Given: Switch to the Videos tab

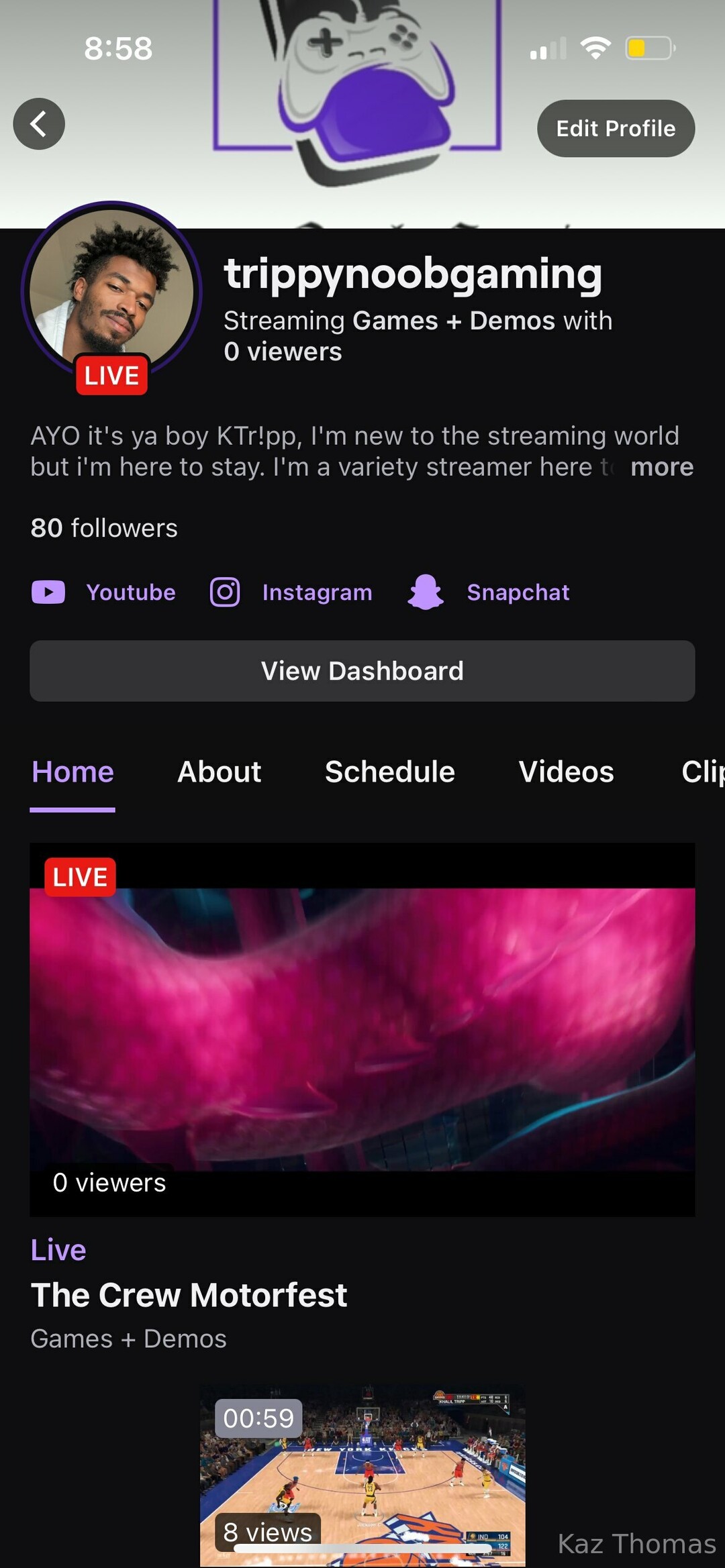Looking at the screenshot, I should pos(566,772).
